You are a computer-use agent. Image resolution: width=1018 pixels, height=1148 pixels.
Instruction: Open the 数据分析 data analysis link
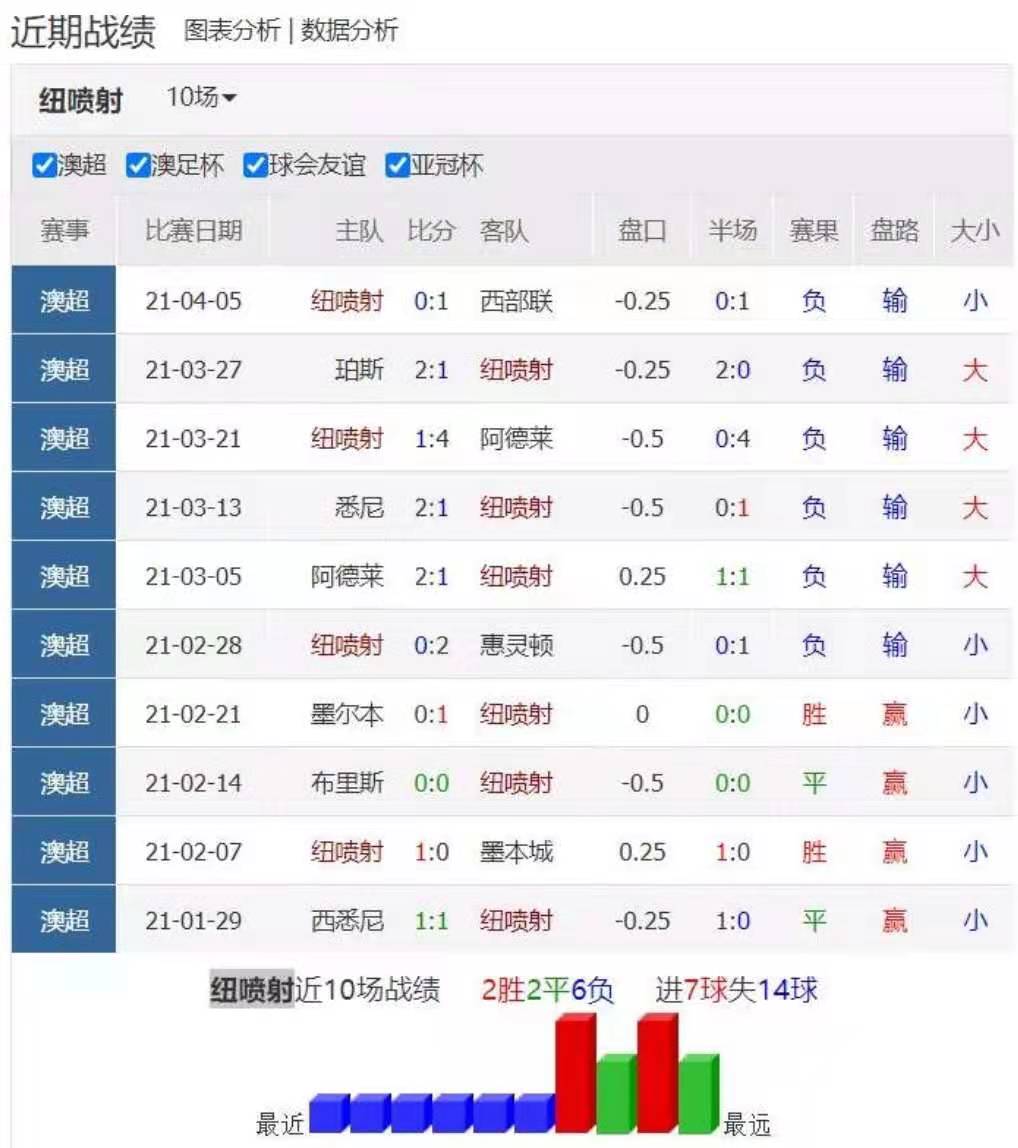point(350,30)
